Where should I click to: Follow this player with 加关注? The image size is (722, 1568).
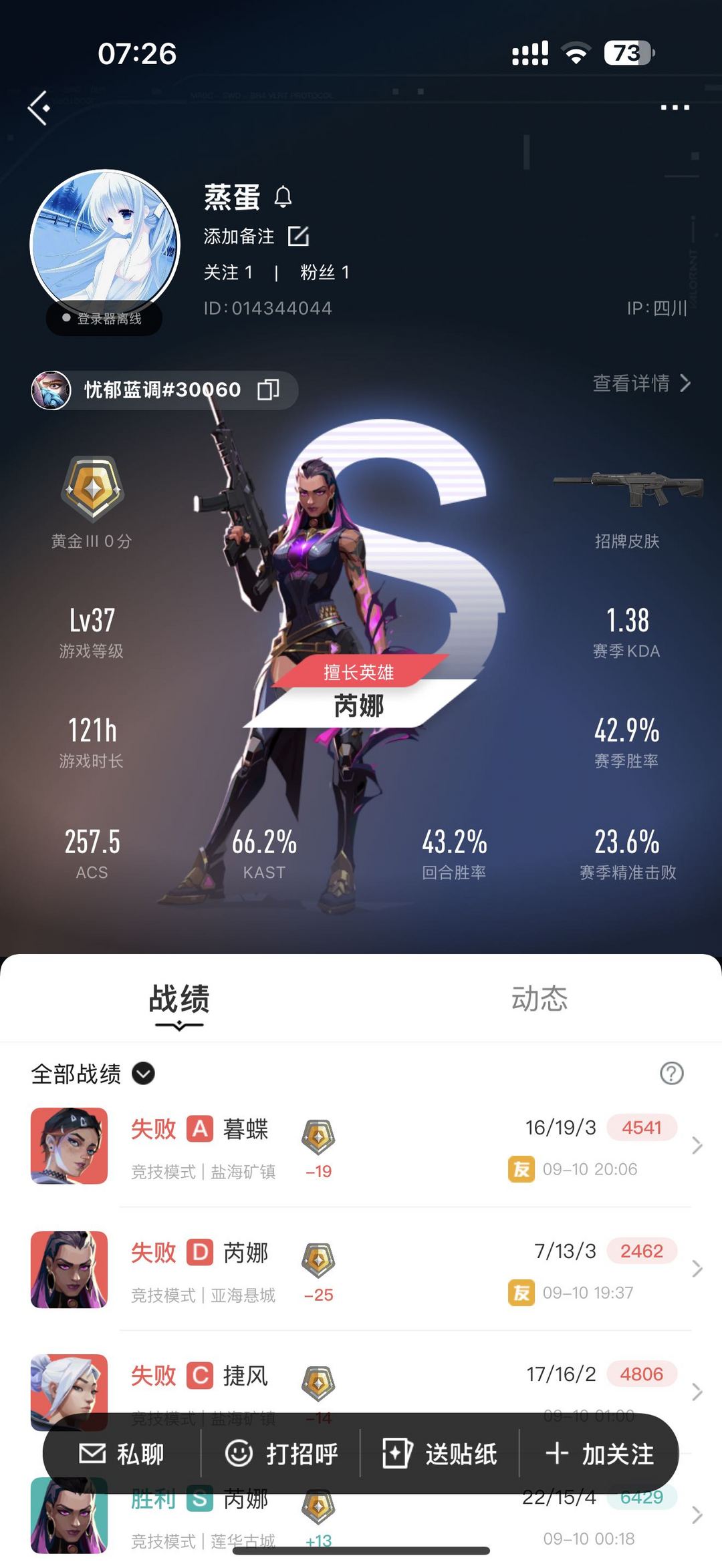click(600, 1454)
